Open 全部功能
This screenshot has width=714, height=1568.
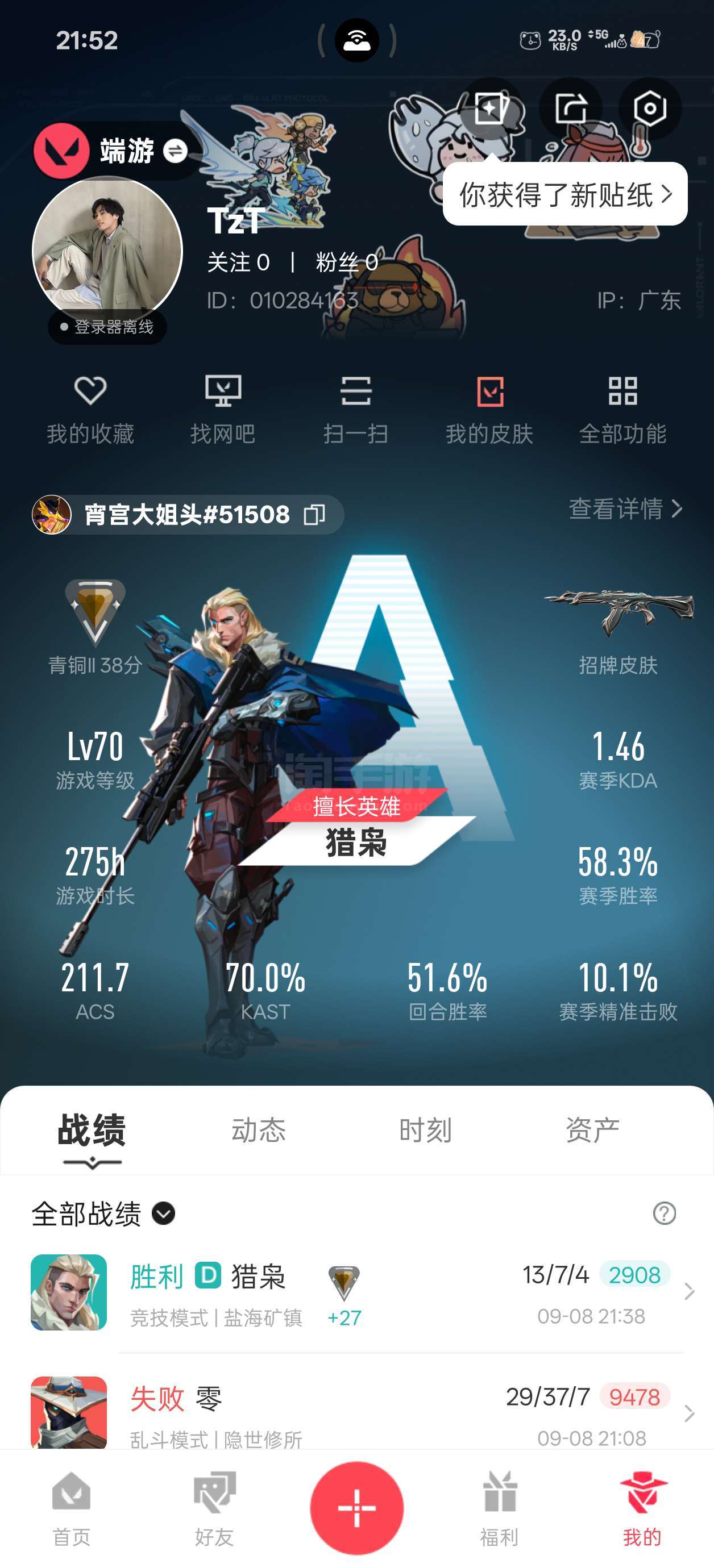tap(622, 410)
